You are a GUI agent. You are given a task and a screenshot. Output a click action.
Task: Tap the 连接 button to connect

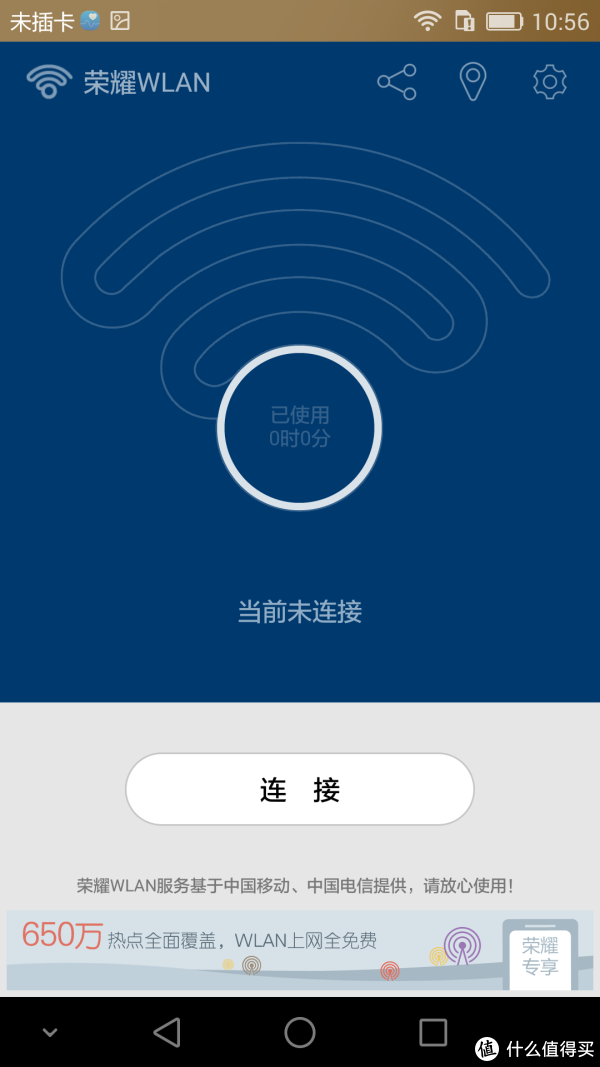(300, 790)
